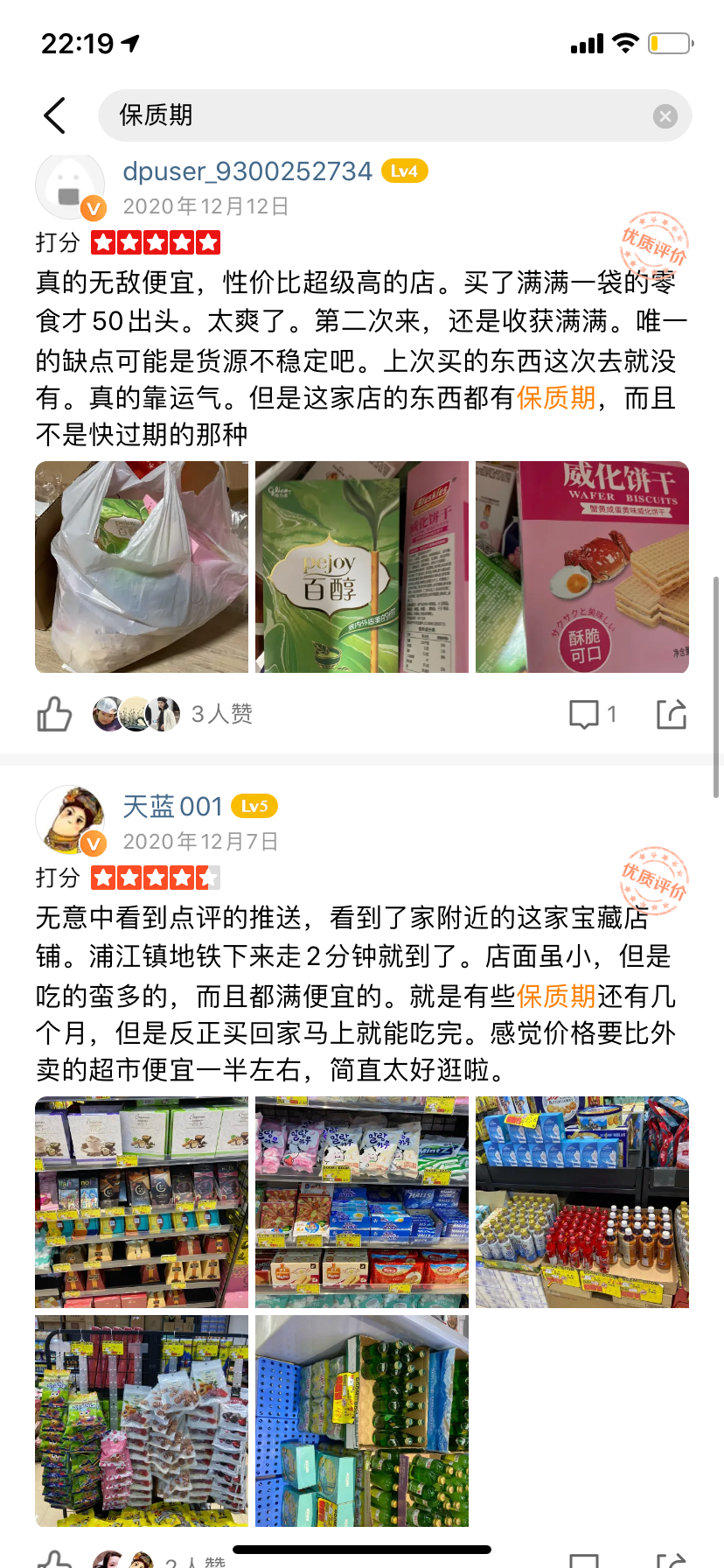Open 天蓝001's user profile
This screenshot has width=724, height=1568.
tap(172, 806)
